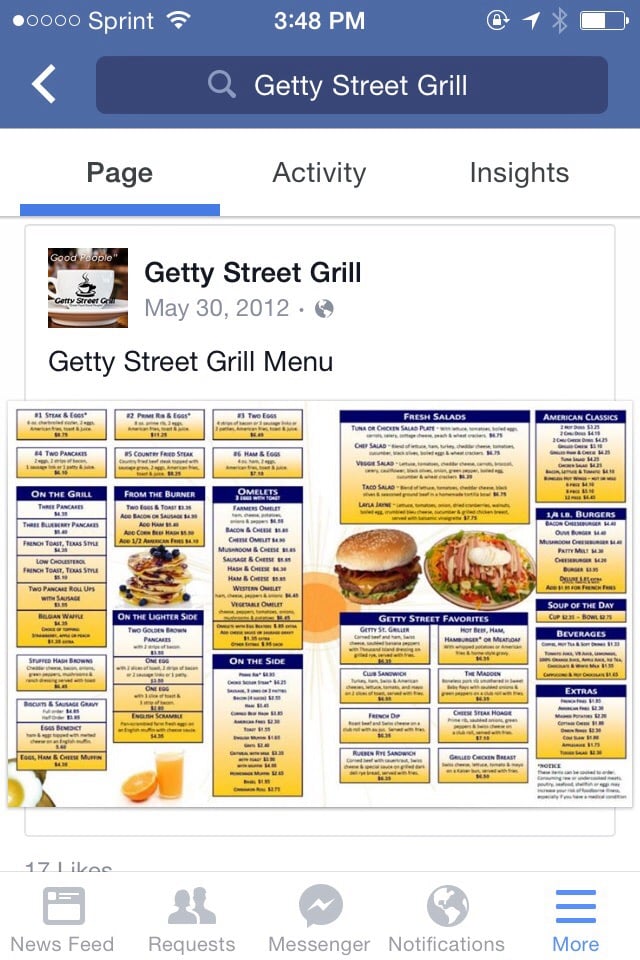
Task: Open friend Requests
Action: 191,919
